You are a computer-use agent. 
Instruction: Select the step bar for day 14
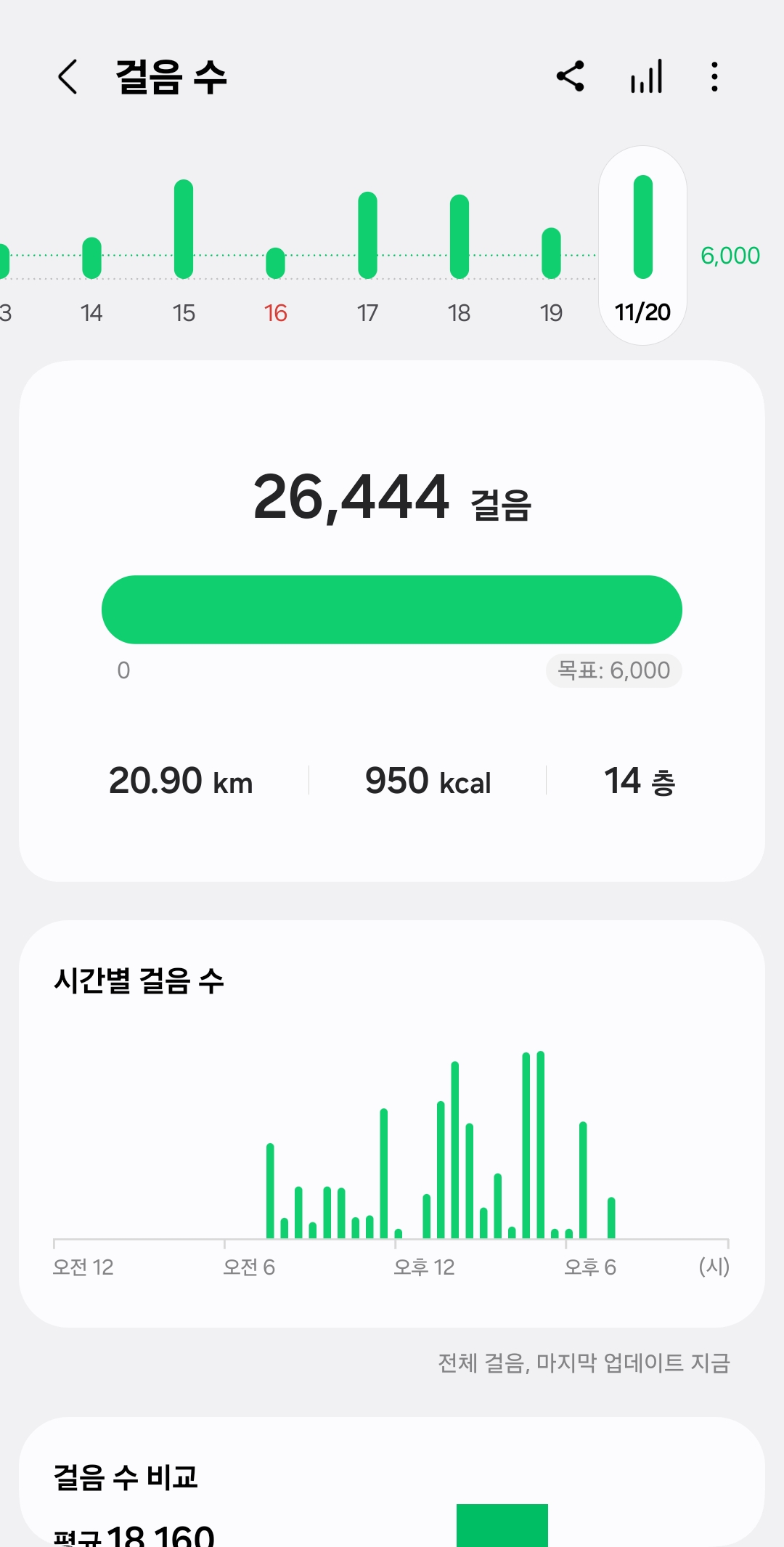(x=91, y=258)
